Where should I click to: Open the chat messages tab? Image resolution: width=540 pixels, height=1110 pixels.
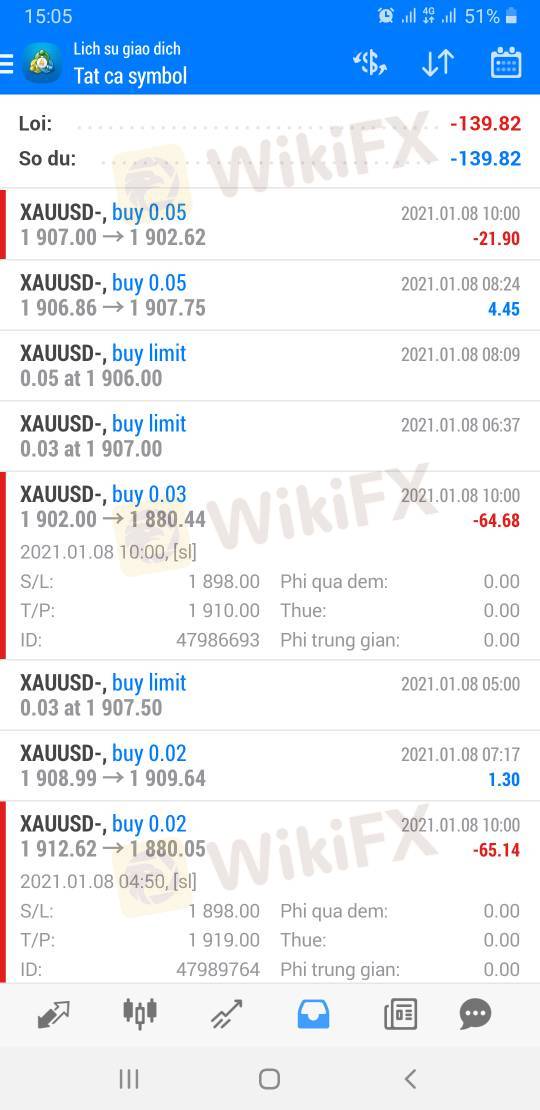475,1014
